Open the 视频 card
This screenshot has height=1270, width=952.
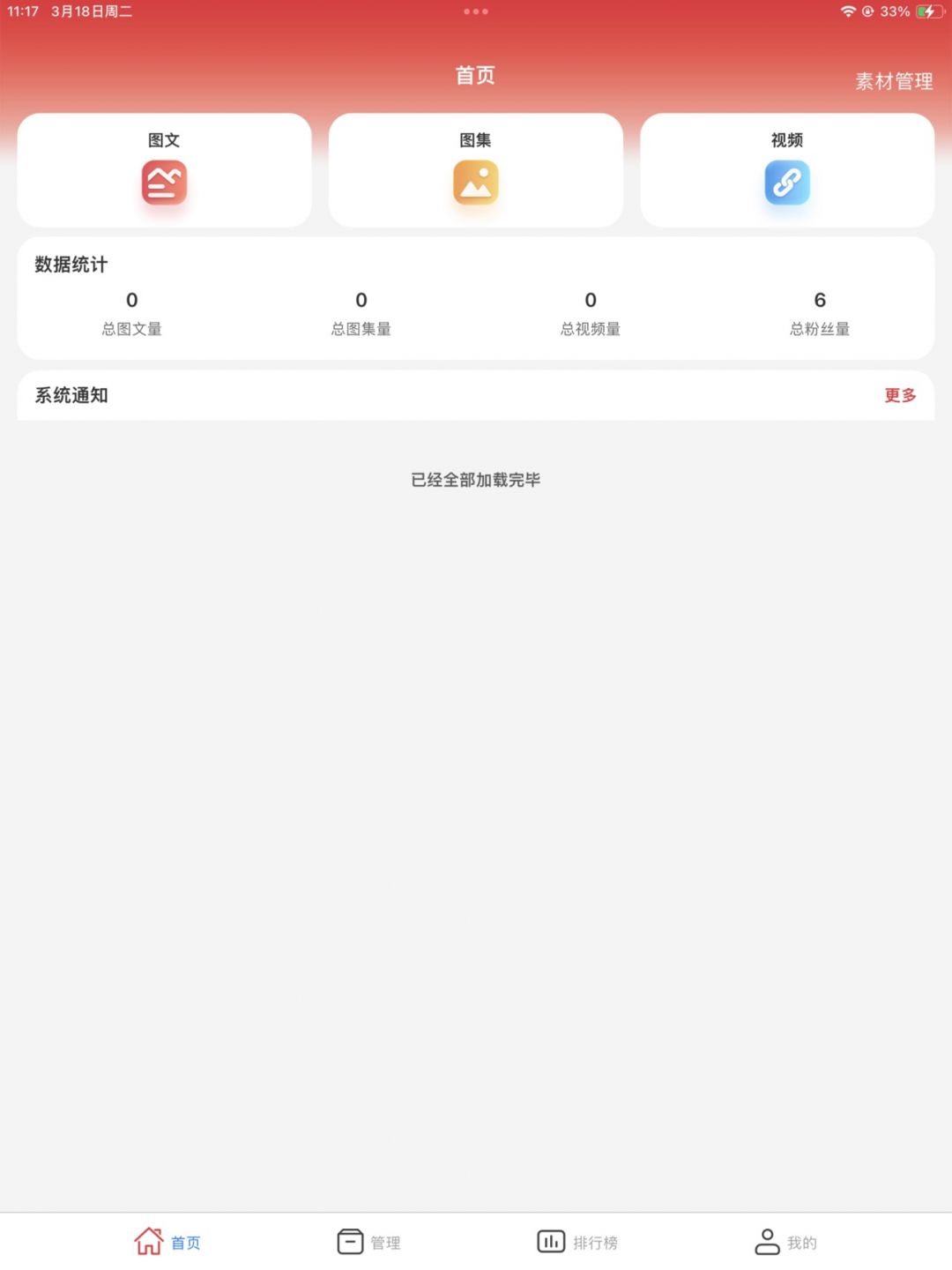pos(786,171)
